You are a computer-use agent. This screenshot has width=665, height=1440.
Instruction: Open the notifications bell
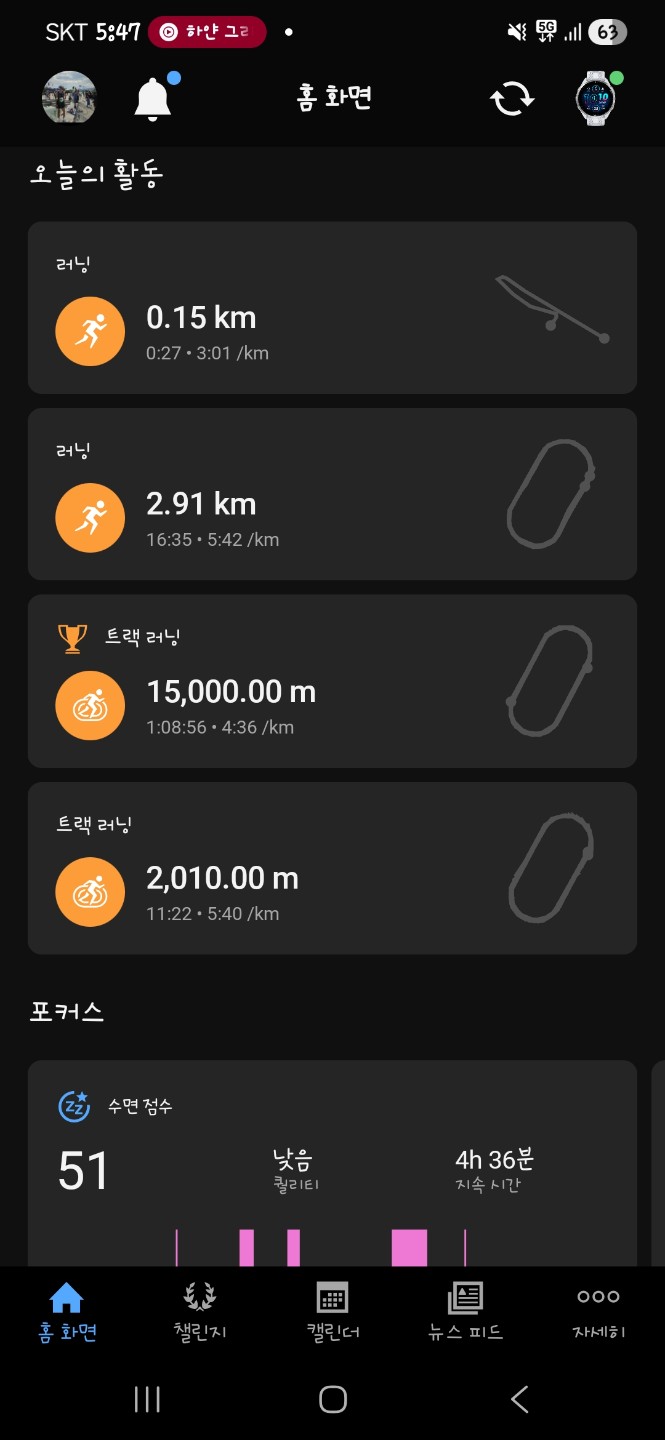point(153,99)
